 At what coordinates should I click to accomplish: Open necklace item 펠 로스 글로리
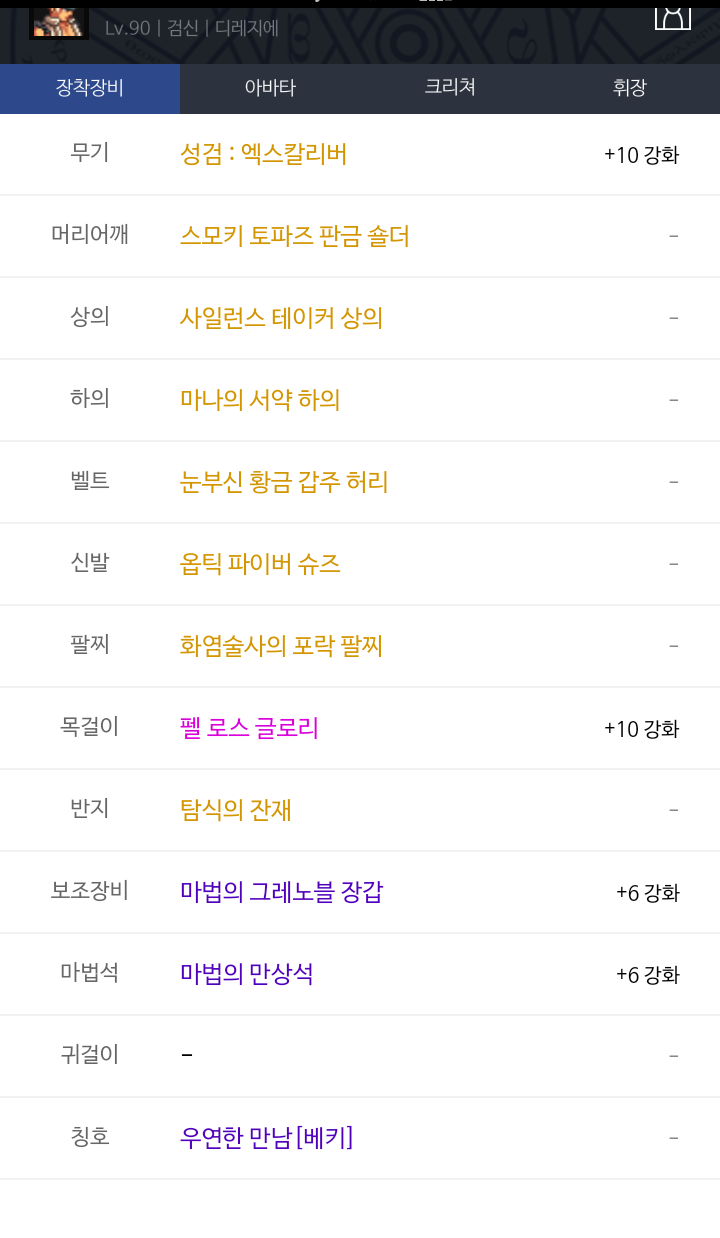(249, 728)
